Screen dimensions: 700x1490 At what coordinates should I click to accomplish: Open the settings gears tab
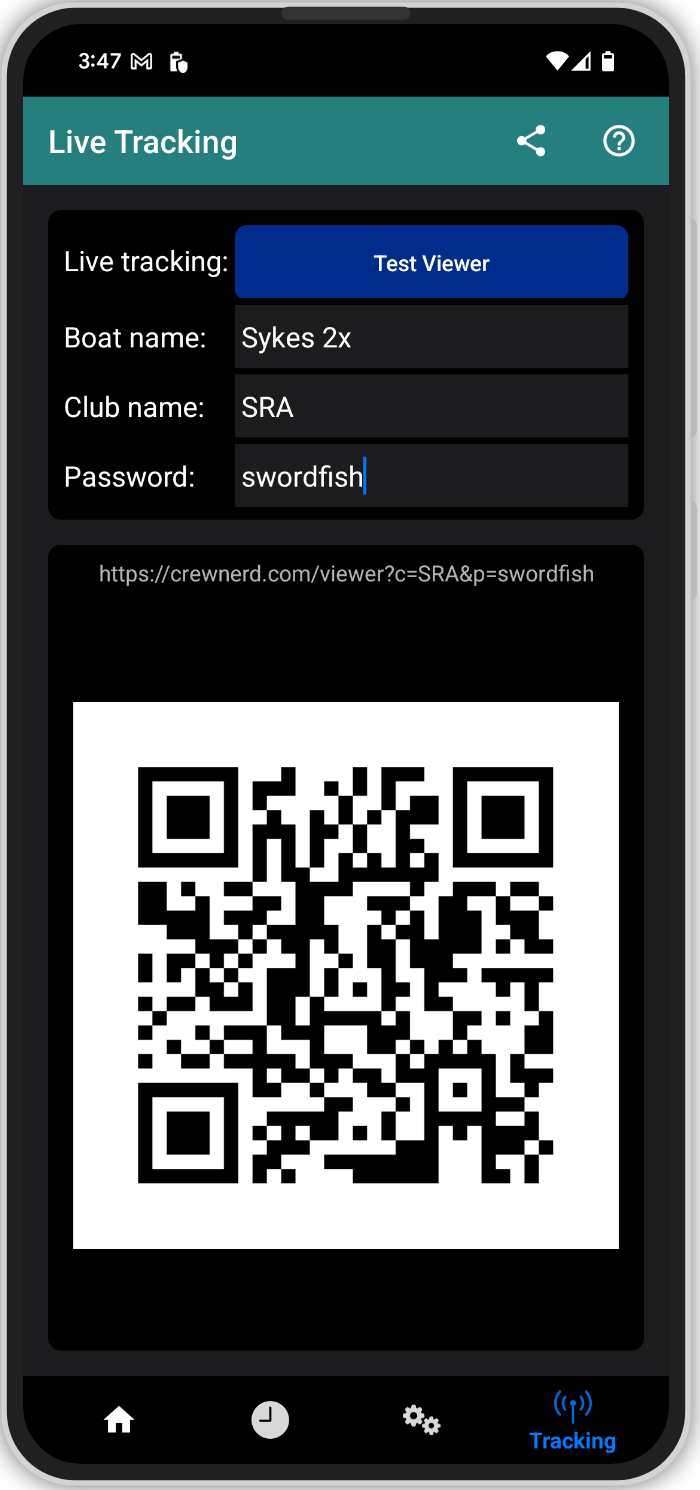pos(421,1420)
